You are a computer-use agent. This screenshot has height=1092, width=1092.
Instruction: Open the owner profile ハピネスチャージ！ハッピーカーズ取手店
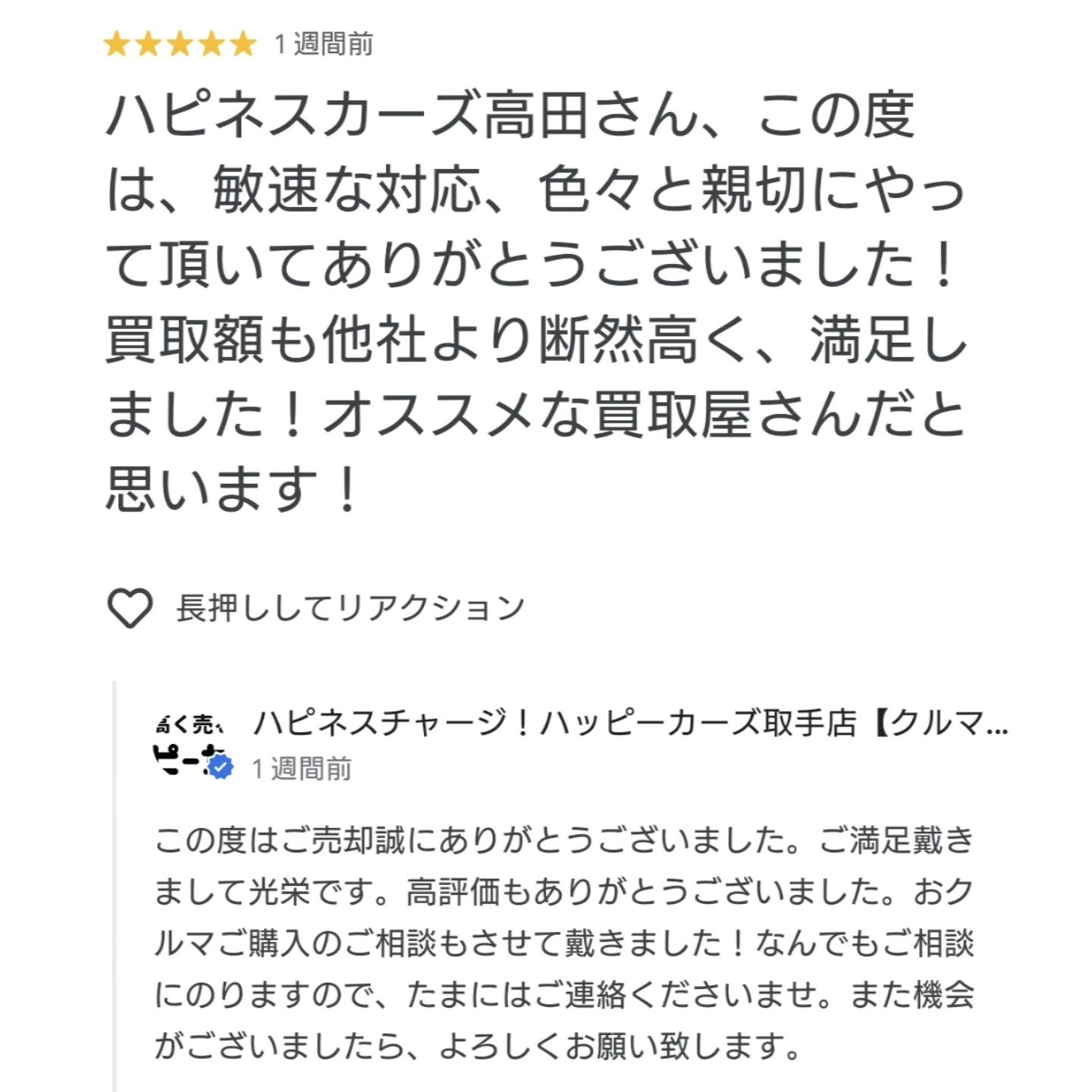point(629,723)
